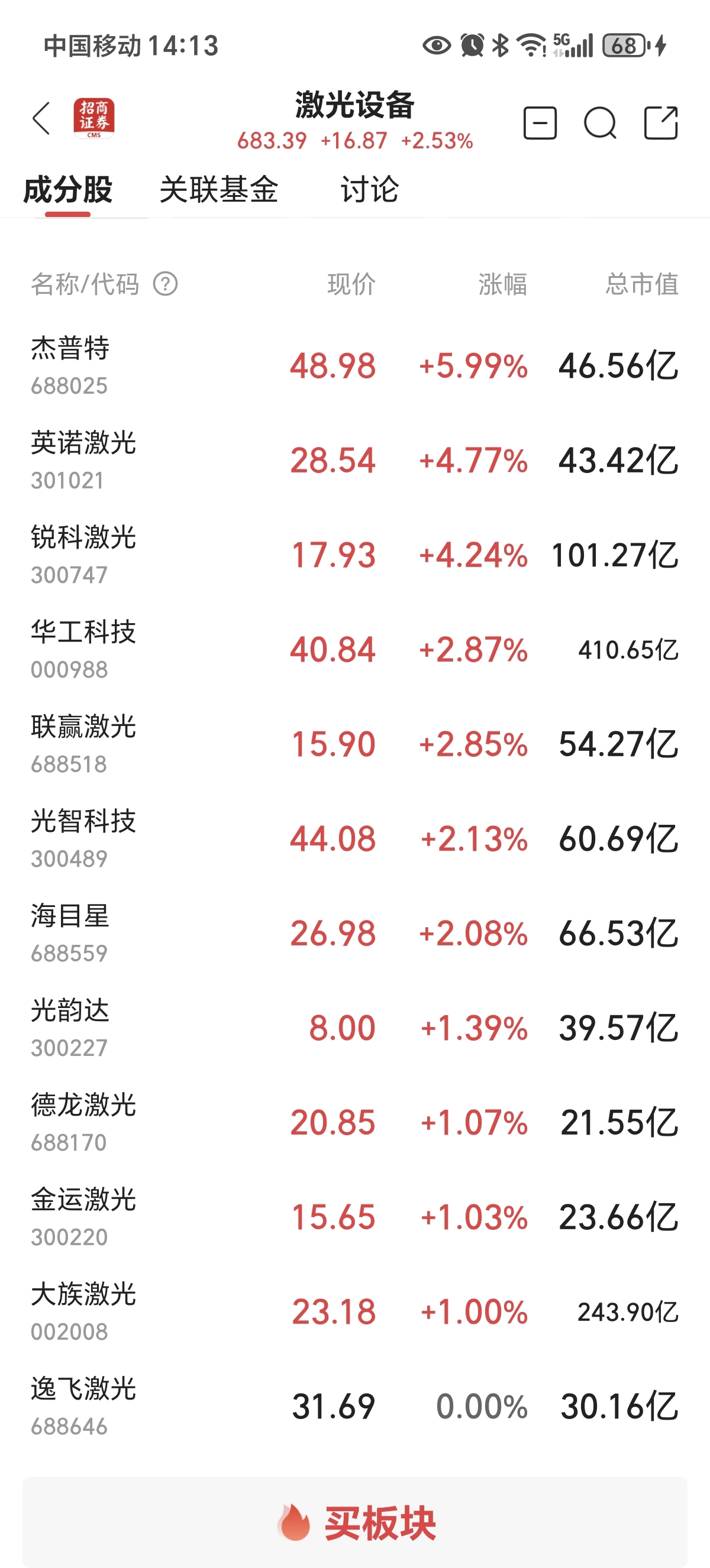Open stock 锐科激光 300747
710x1568 pixels.
click(x=355, y=555)
